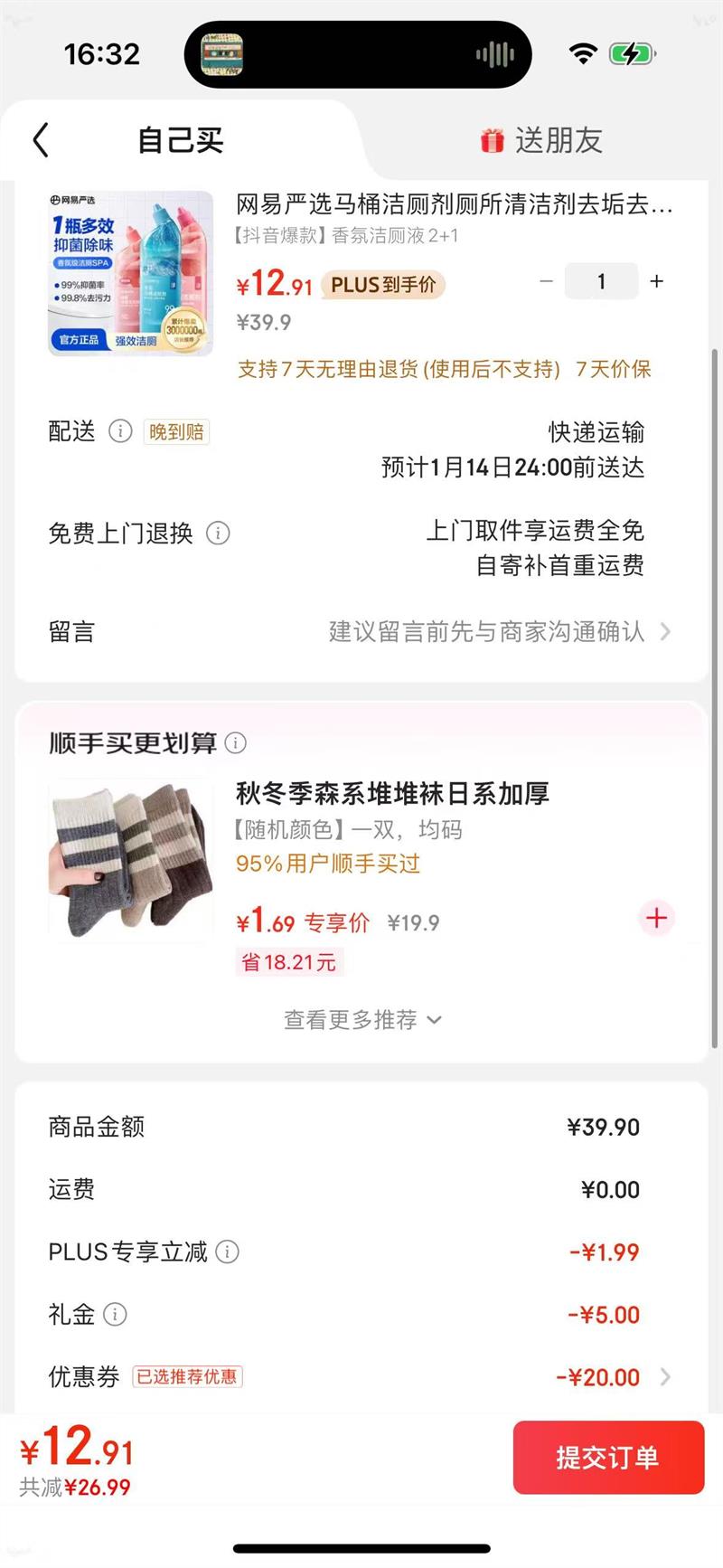The height and width of the screenshot is (1568, 723).
Task: Expand 查看更多推荐 to see more recommendations
Action: click(x=361, y=1019)
